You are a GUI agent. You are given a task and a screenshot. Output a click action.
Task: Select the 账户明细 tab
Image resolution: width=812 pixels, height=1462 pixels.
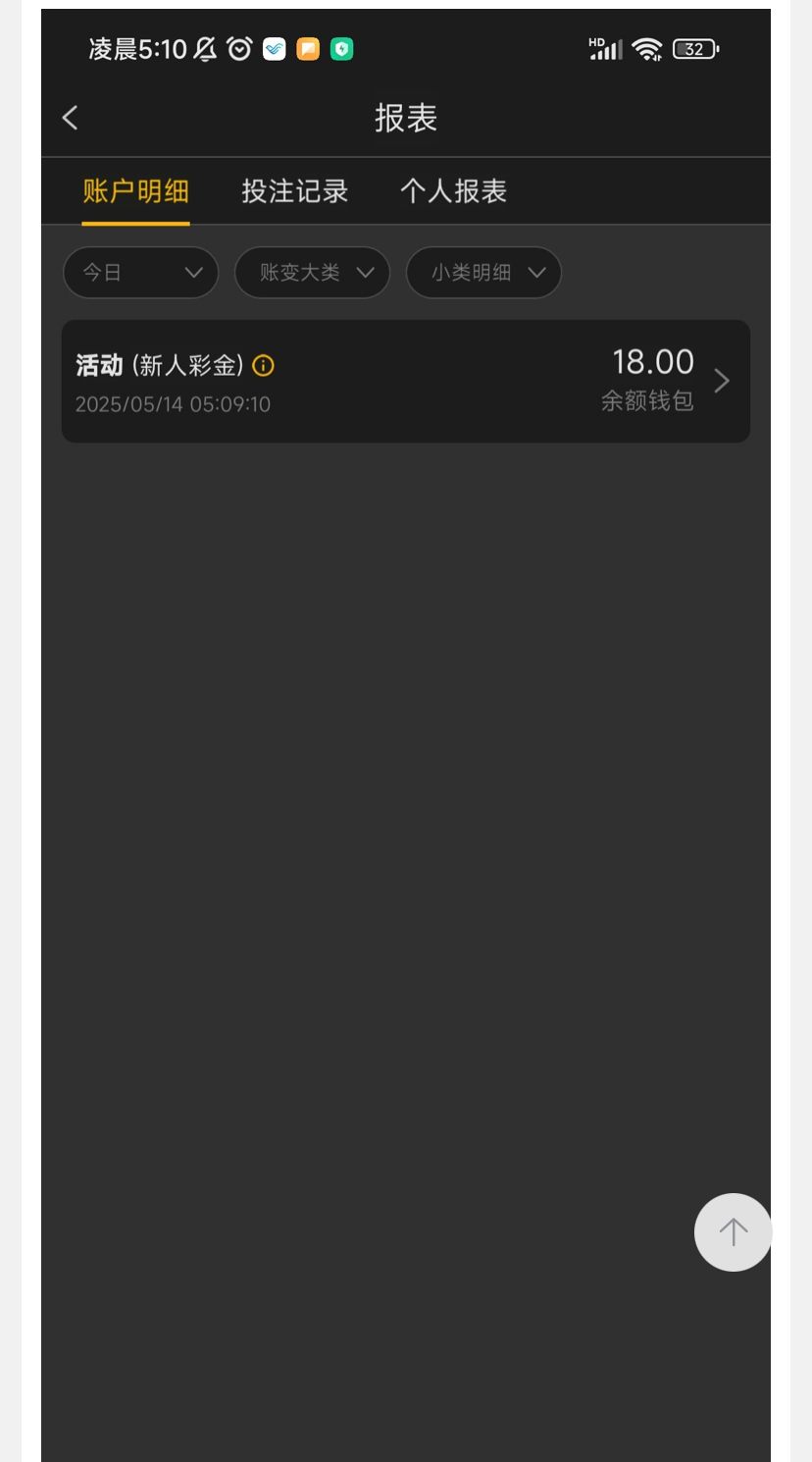click(x=135, y=191)
